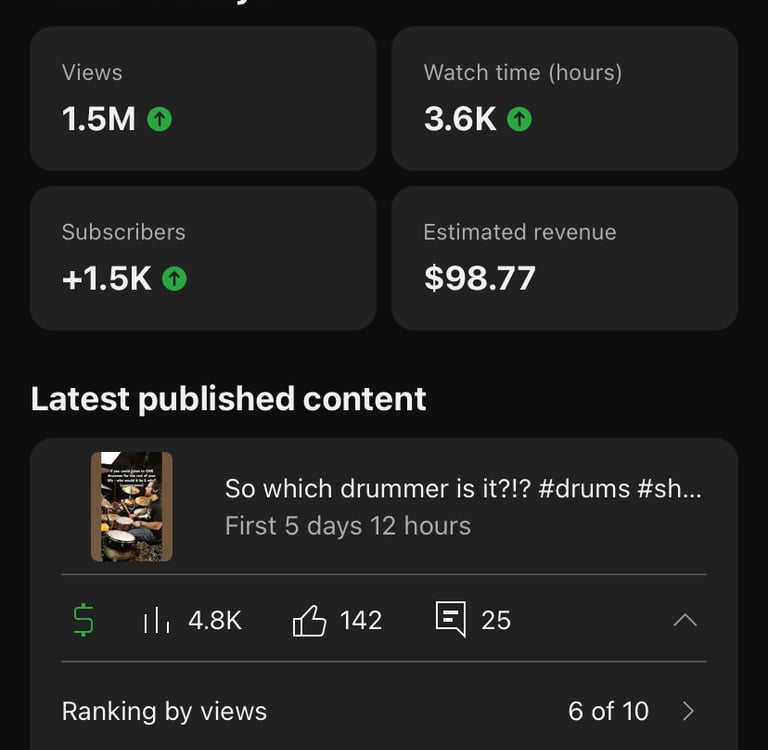This screenshot has height=750, width=768.
Task: Open the Estimated revenue card
Action: click(564, 257)
